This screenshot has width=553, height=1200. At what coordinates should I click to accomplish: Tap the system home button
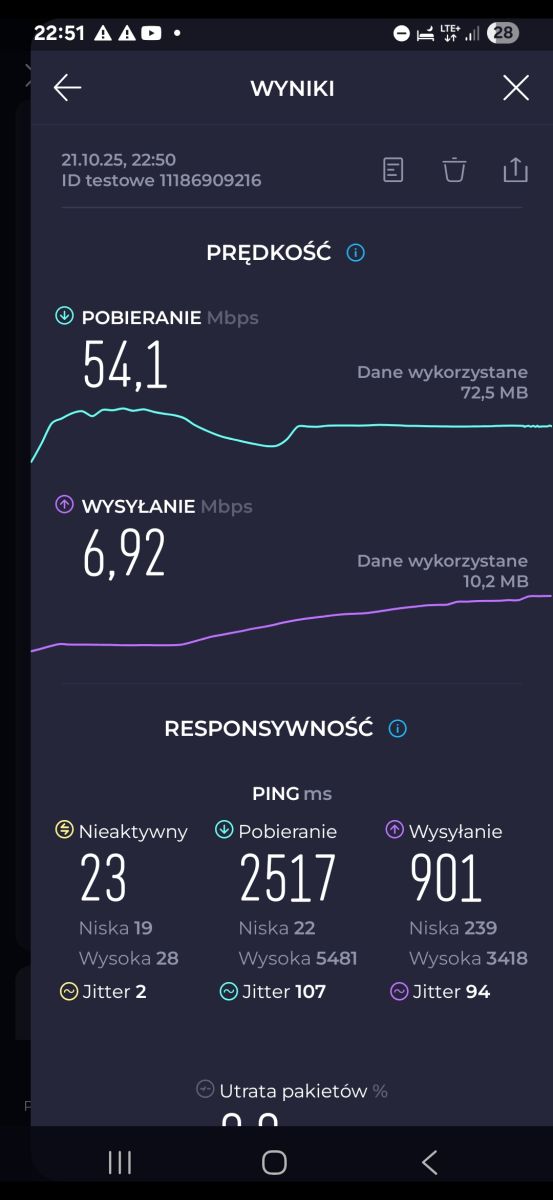point(274,1162)
